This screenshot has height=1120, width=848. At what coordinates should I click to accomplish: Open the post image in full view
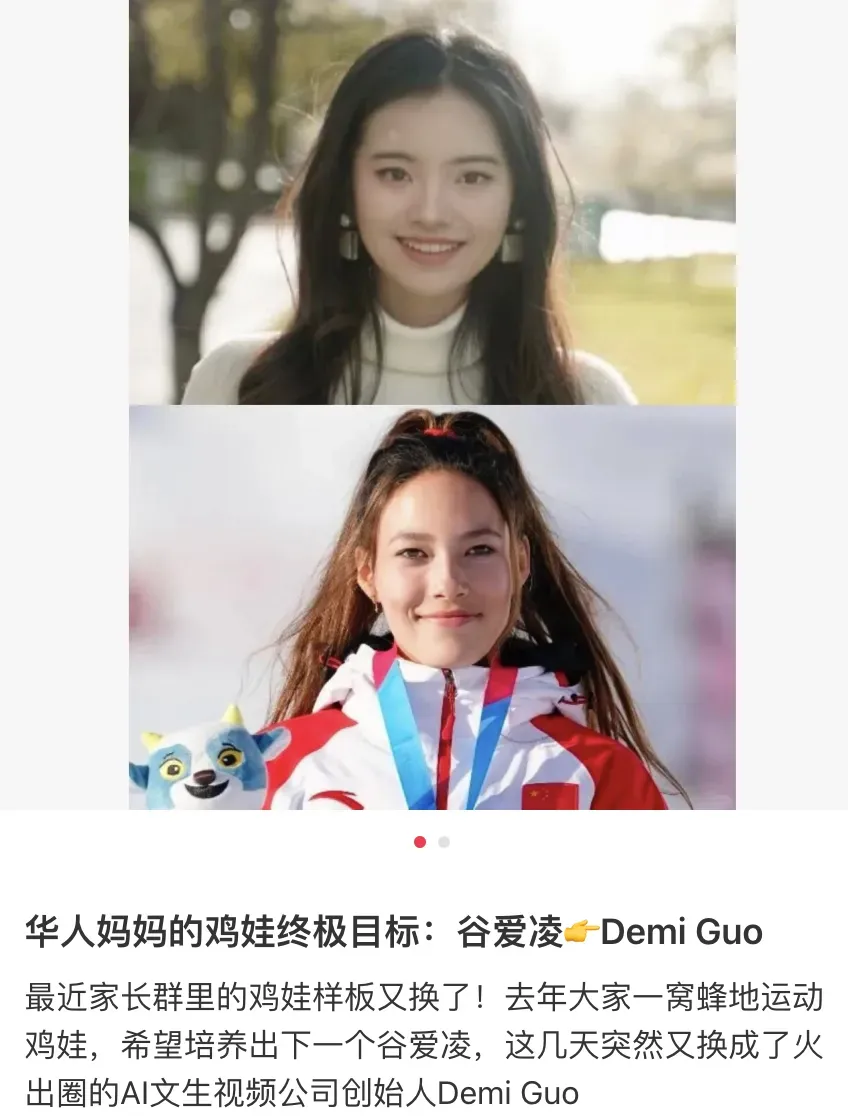pyautogui.click(x=432, y=404)
